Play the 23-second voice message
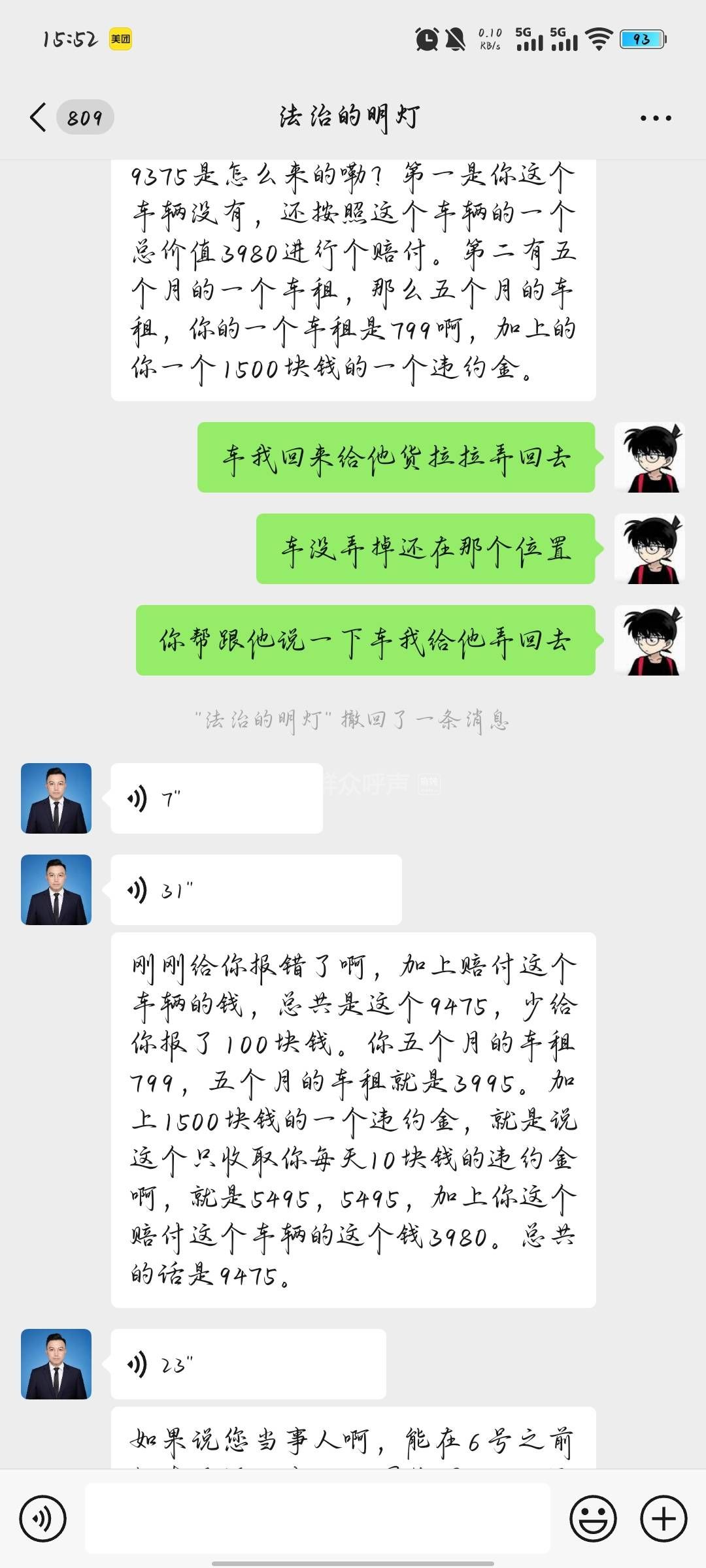 pos(248,1364)
